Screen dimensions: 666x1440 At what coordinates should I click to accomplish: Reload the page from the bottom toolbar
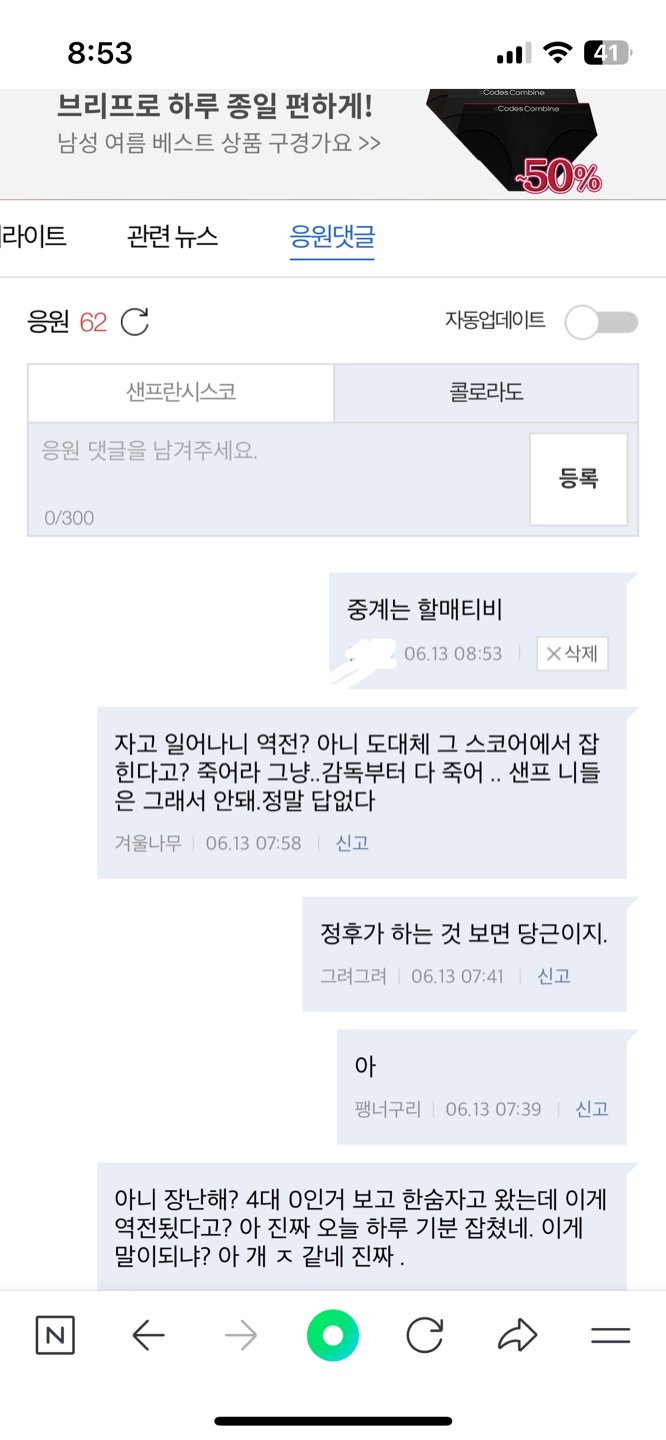point(425,1335)
